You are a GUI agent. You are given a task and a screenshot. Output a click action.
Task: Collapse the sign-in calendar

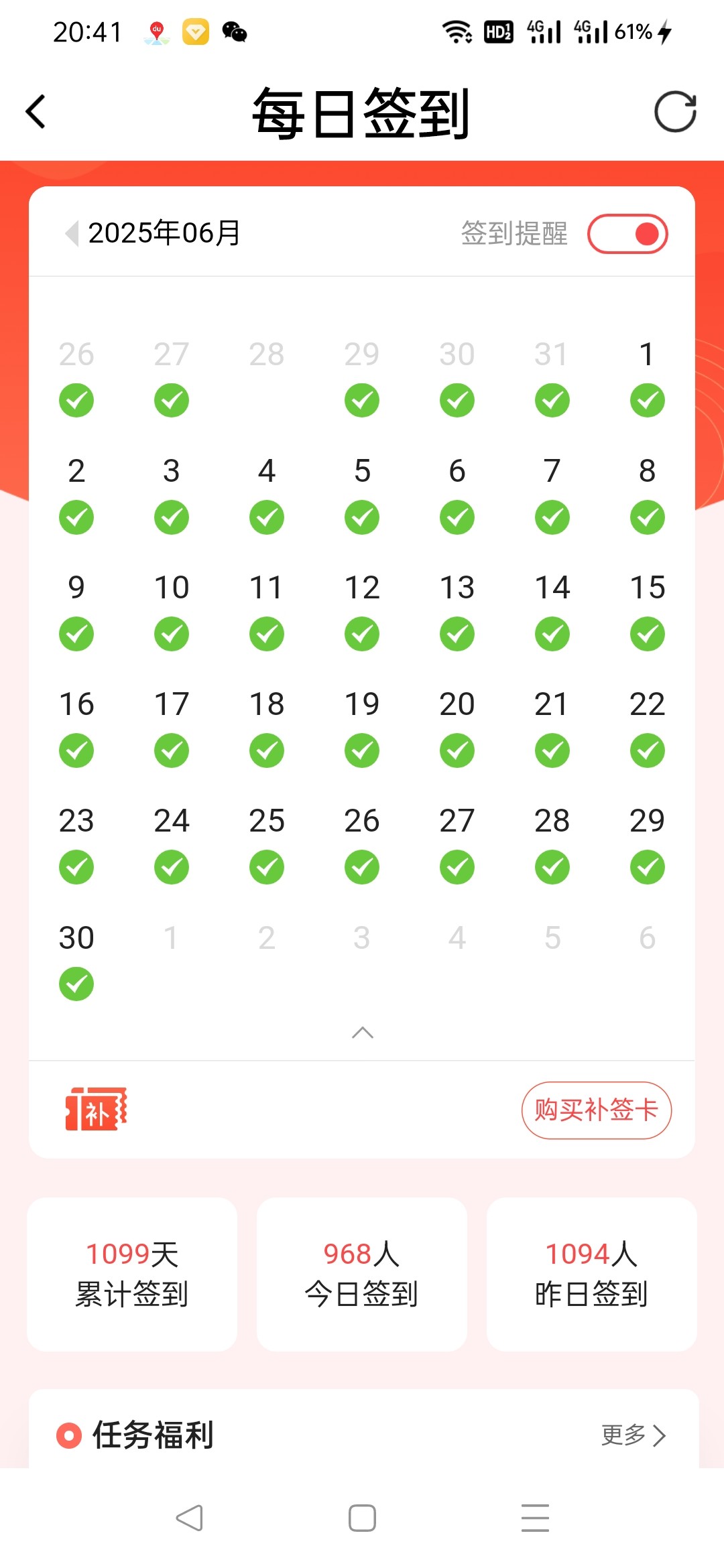tap(362, 1033)
